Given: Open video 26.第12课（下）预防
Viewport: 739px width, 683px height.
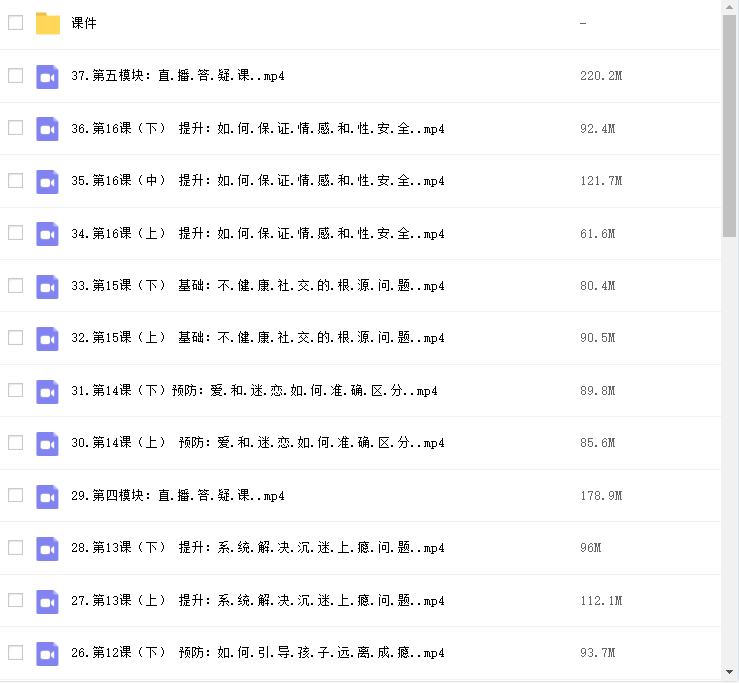Looking at the screenshot, I should (x=257, y=653).
